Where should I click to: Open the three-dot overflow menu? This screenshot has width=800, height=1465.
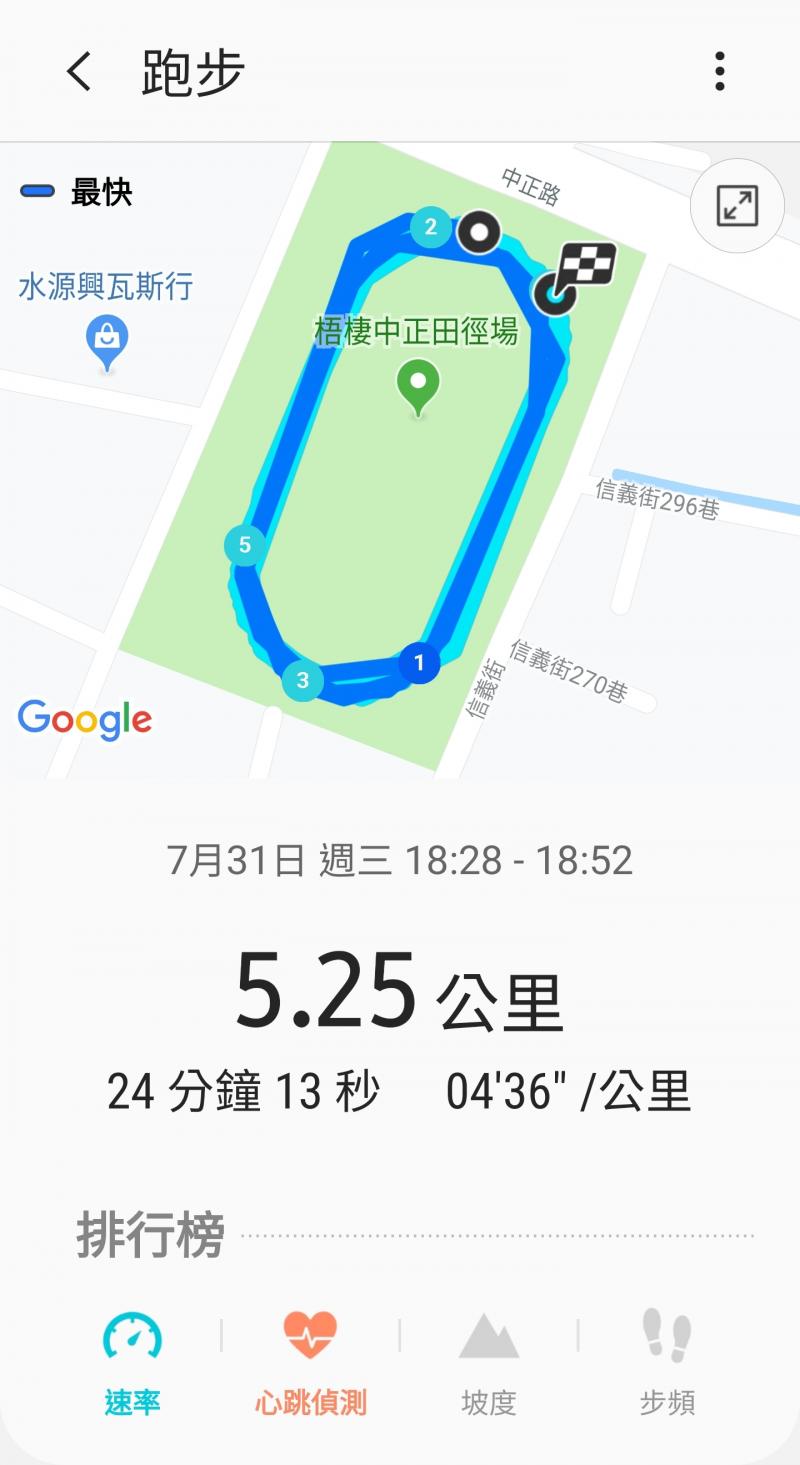(x=720, y=72)
